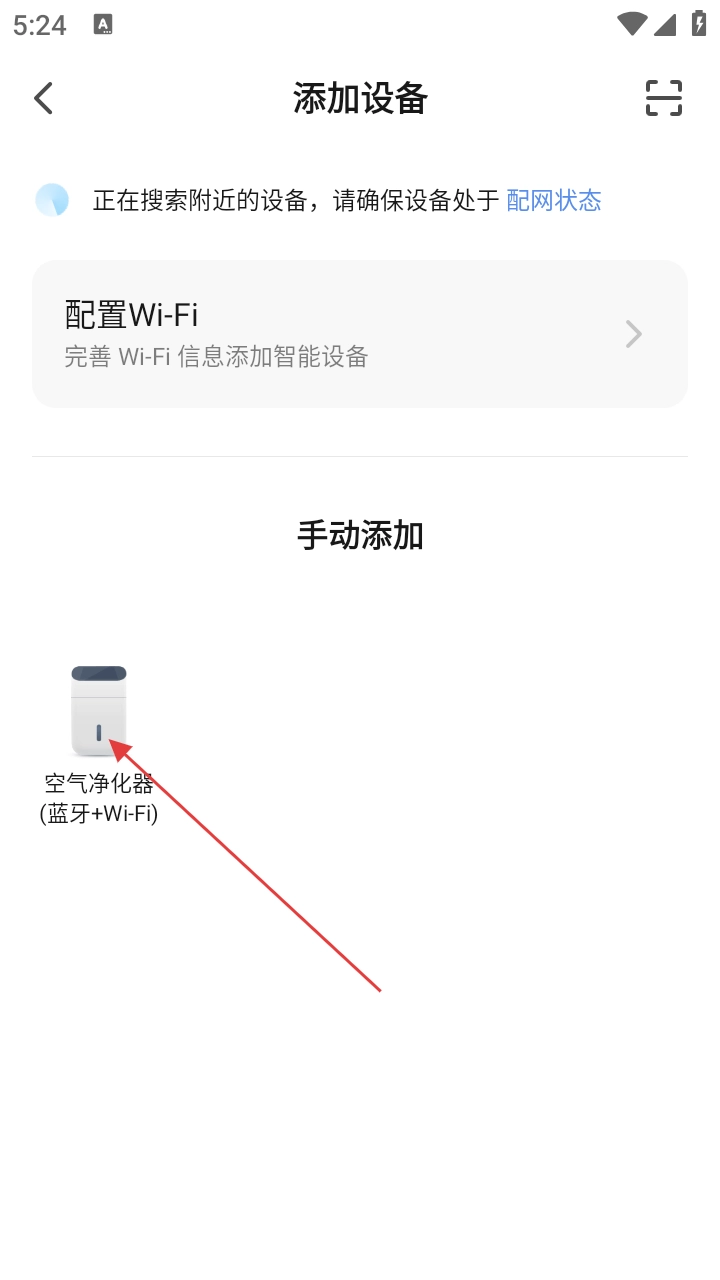Screen dimensions: 720x1280
Task: Open the 配置Wi-Fi card
Action: click(x=360, y=334)
